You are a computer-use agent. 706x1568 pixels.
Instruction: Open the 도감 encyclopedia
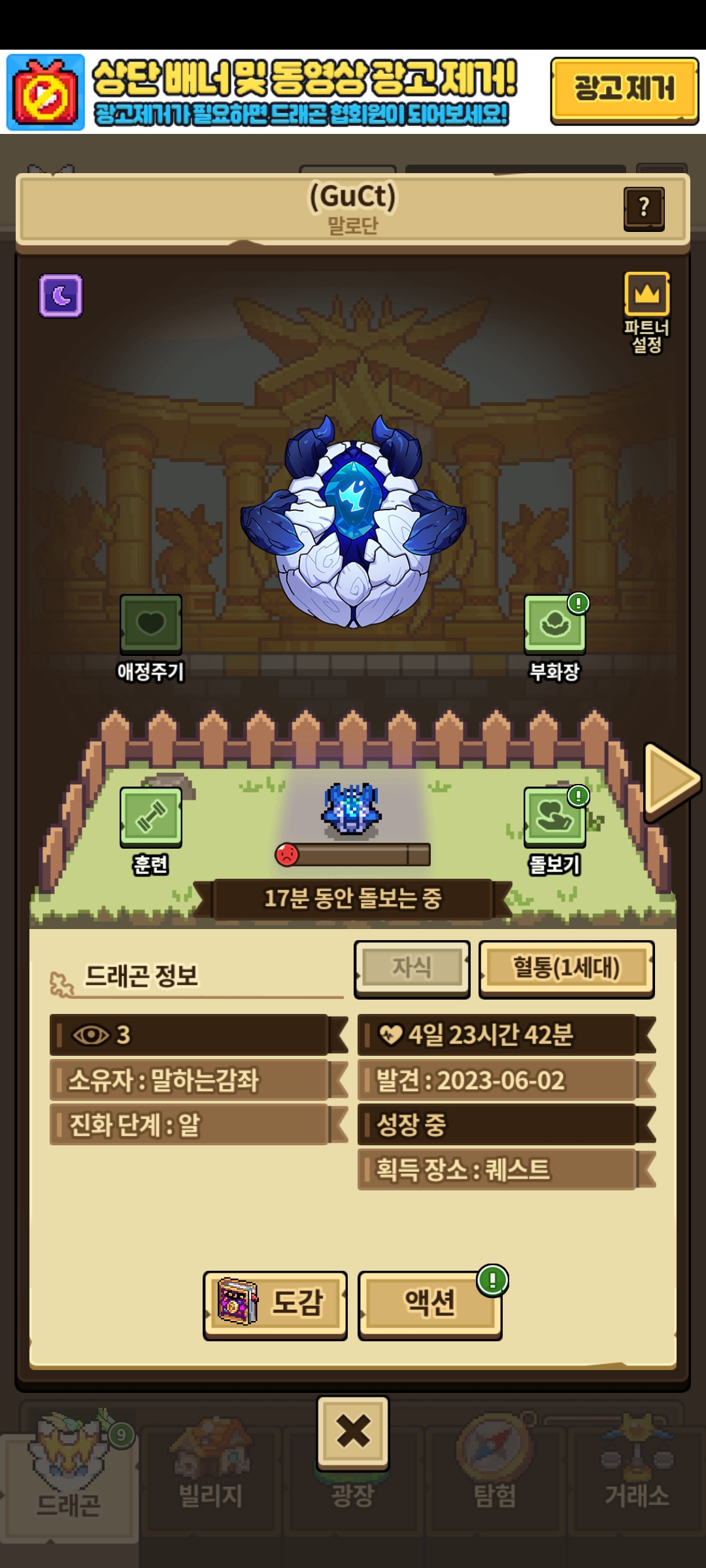(x=275, y=1304)
